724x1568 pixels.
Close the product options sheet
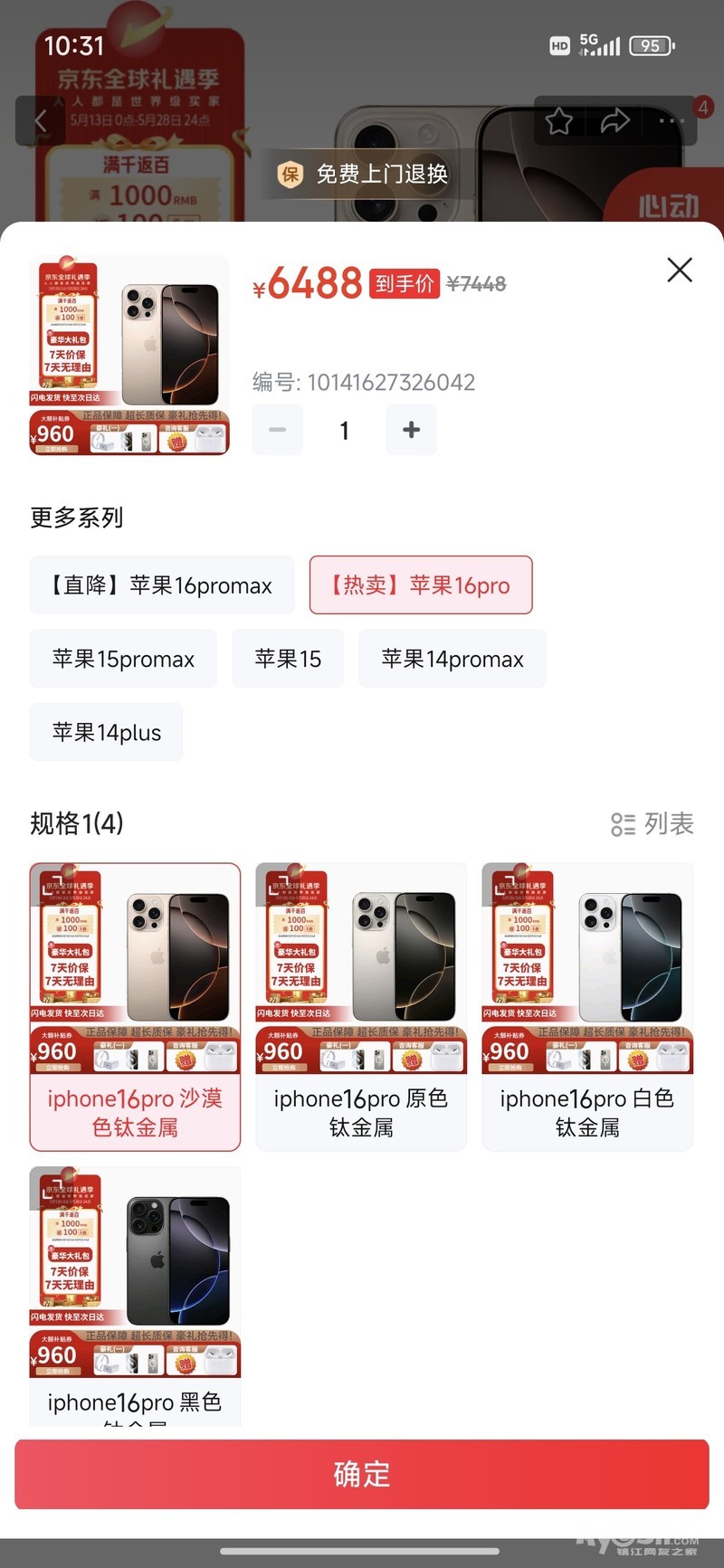click(680, 270)
